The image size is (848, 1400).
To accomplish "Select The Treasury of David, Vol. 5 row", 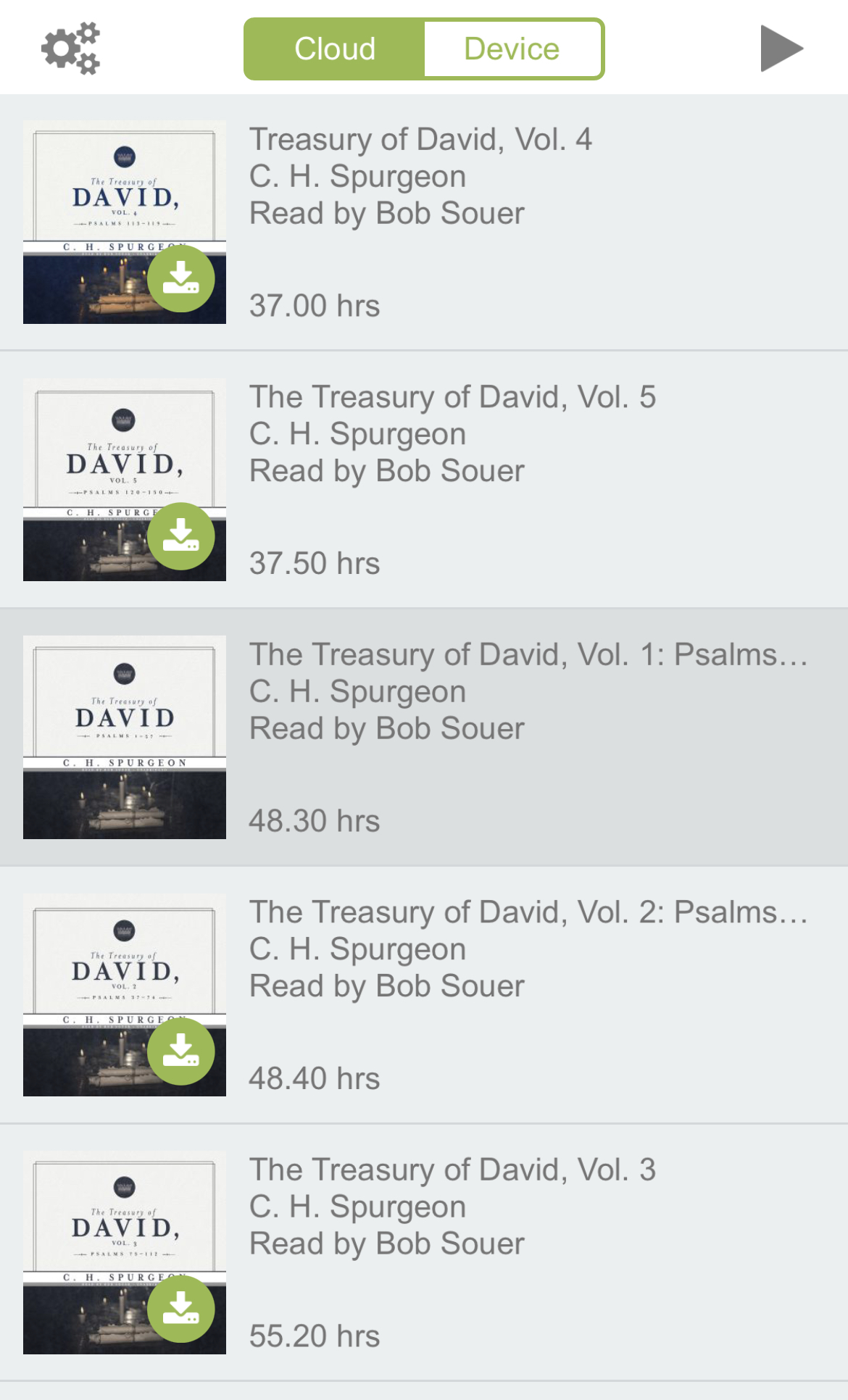I will [x=507, y=479].
